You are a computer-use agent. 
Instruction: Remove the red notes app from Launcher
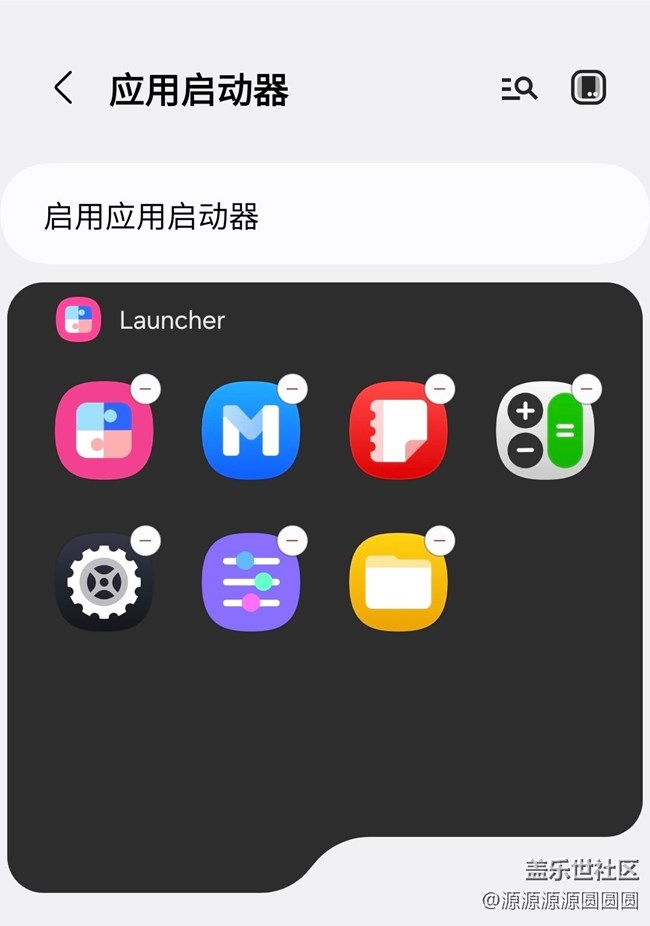coord(440,388)
